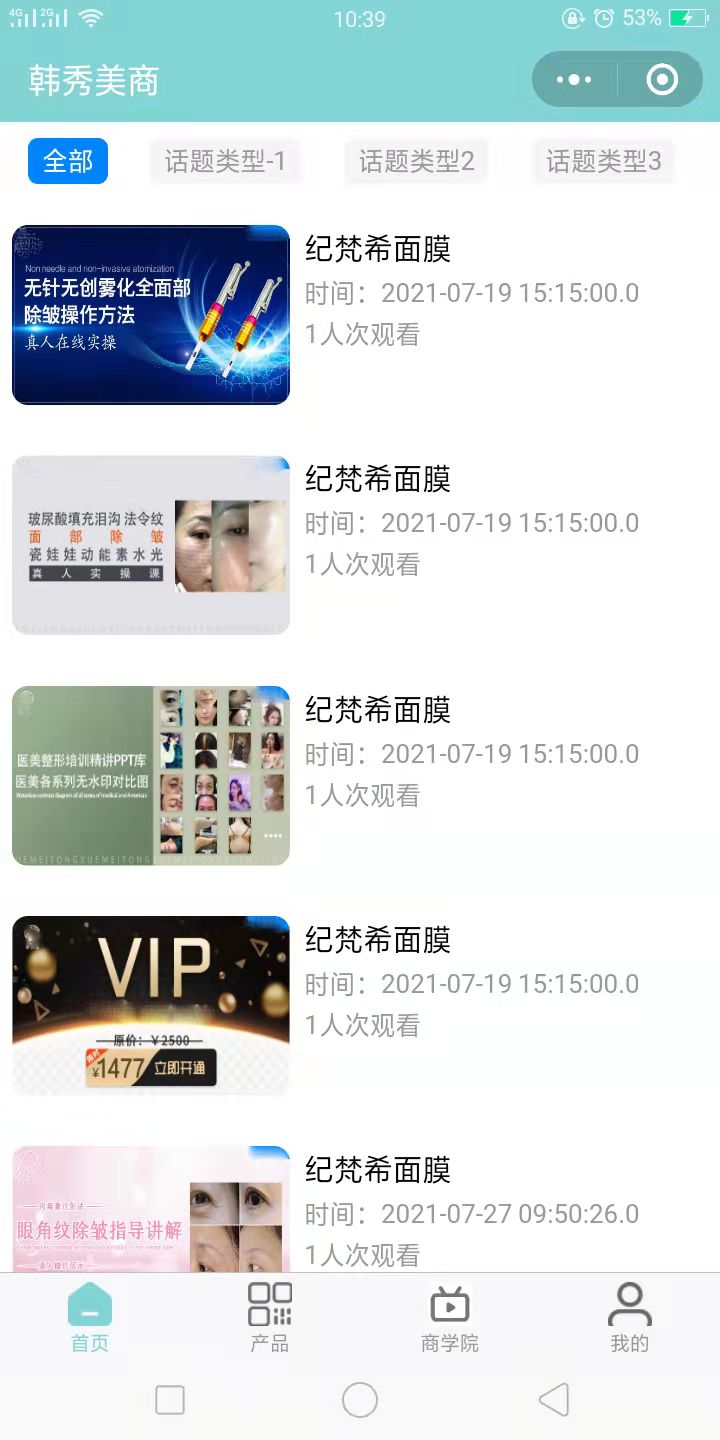Switch to the 产品 tab

pyautogui.click(x=270, y=1318)
